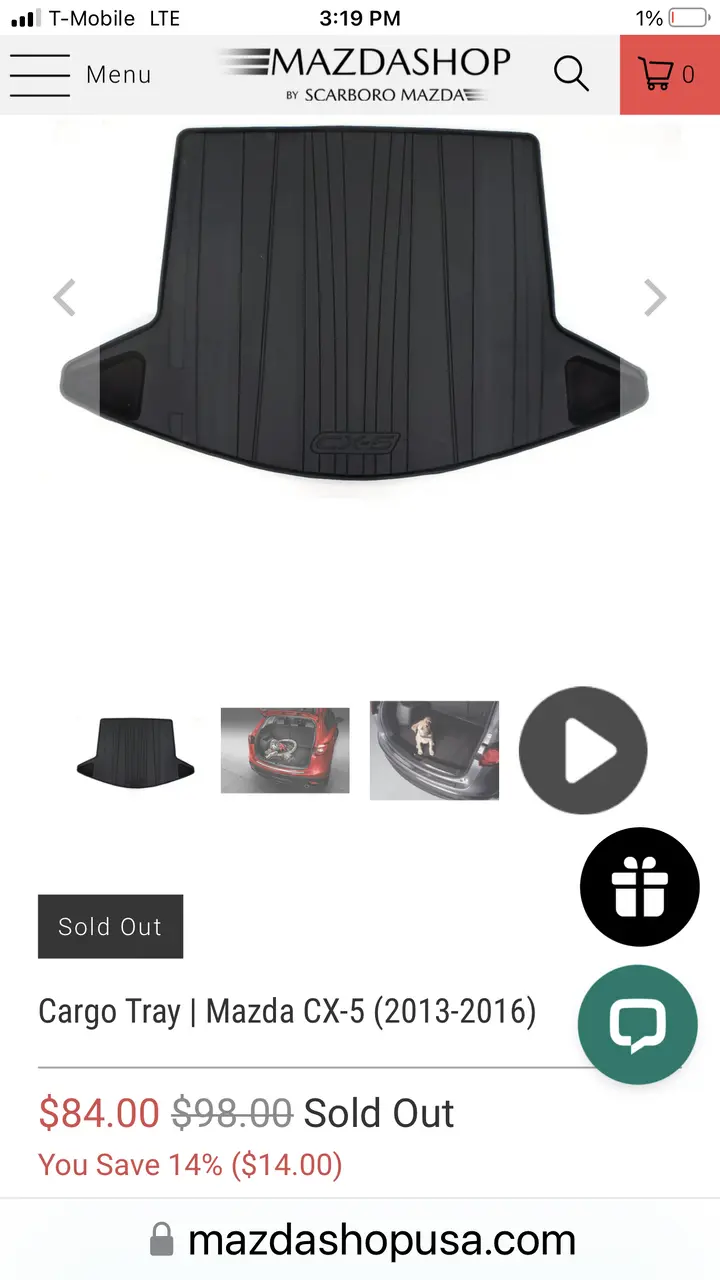Tap the search magnifier icon

[571, 74]
